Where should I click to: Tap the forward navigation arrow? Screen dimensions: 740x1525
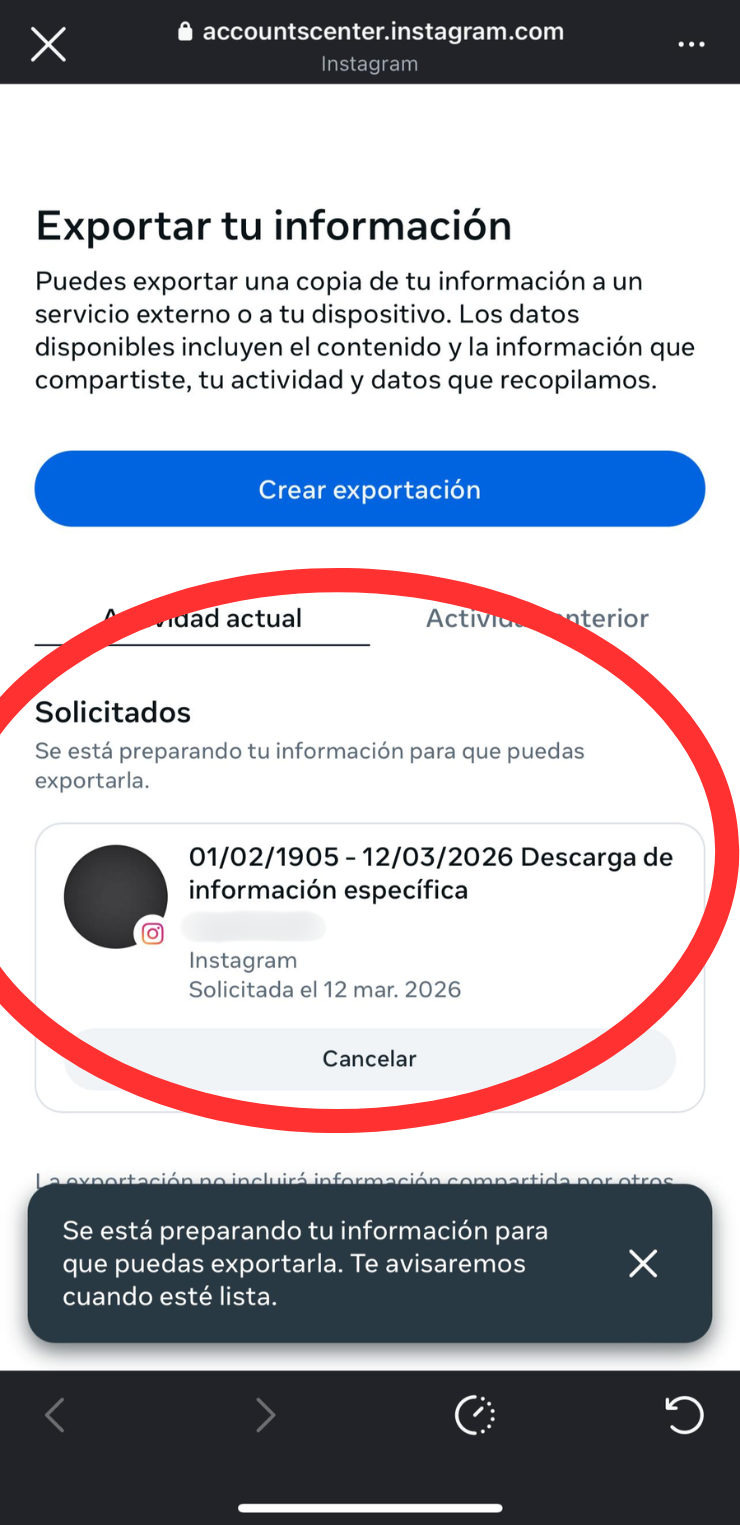265,1415
